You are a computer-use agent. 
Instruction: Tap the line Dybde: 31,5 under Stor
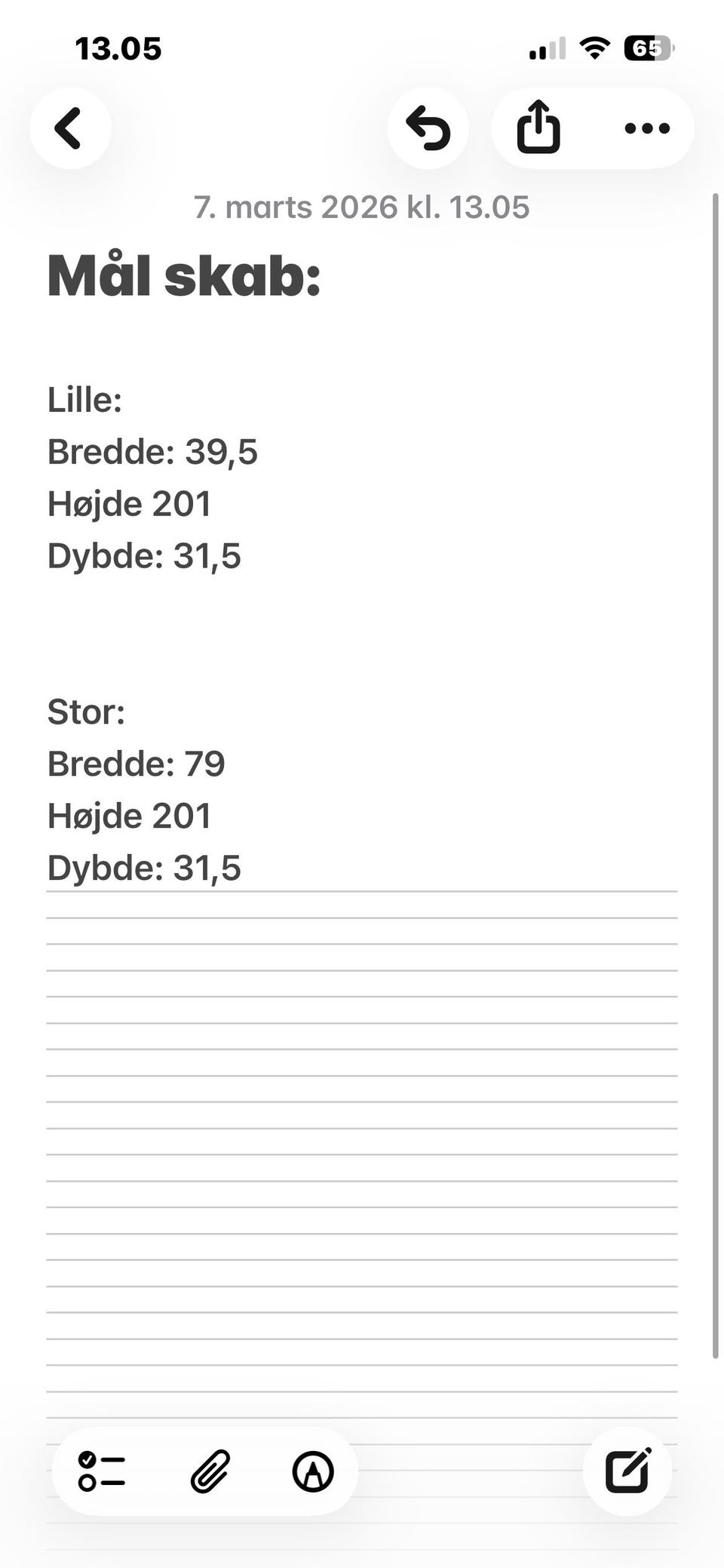coord(144,868)
